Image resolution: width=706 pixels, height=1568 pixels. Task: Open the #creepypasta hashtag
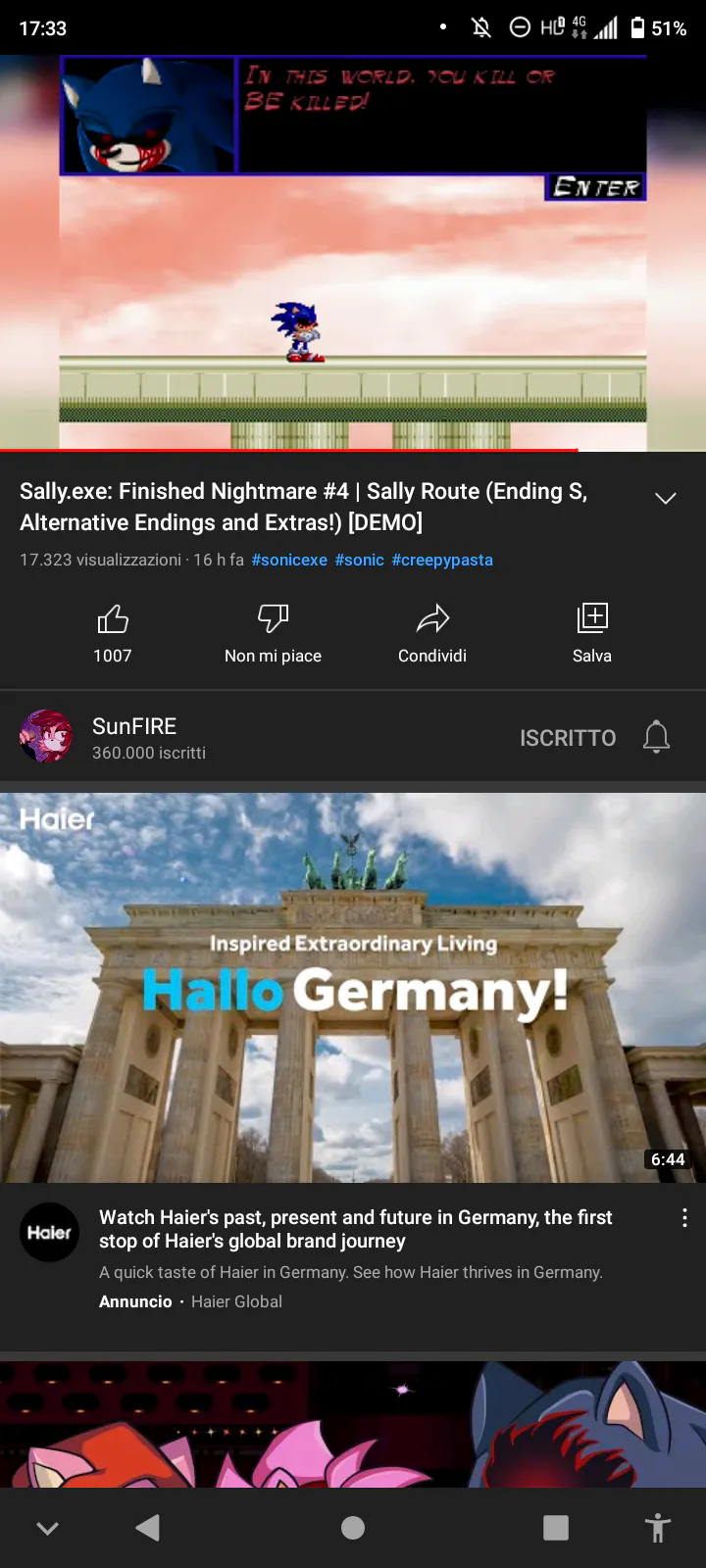(x=442, y=560)
